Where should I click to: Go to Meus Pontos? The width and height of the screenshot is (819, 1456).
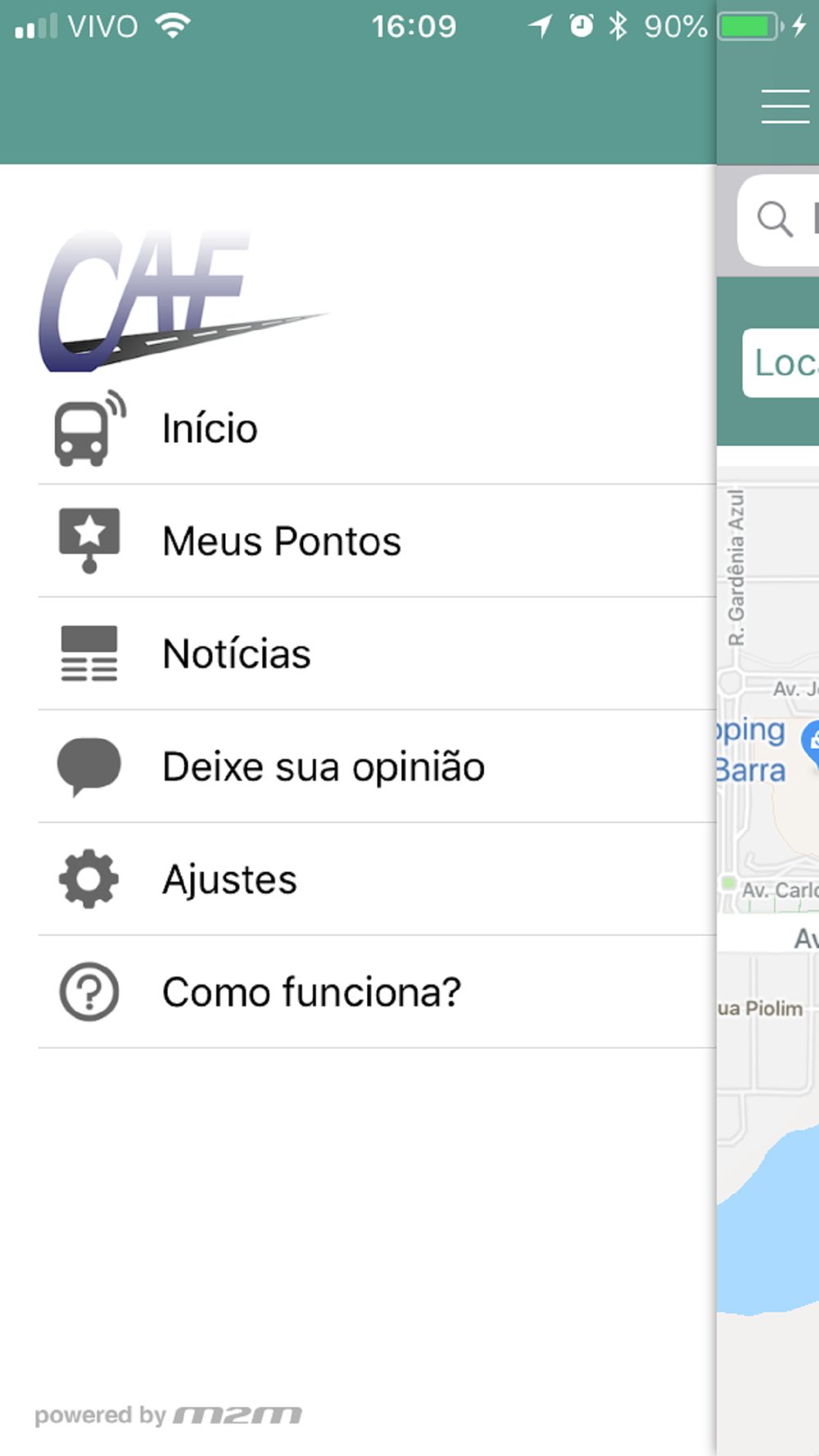(x=377, y=541)
